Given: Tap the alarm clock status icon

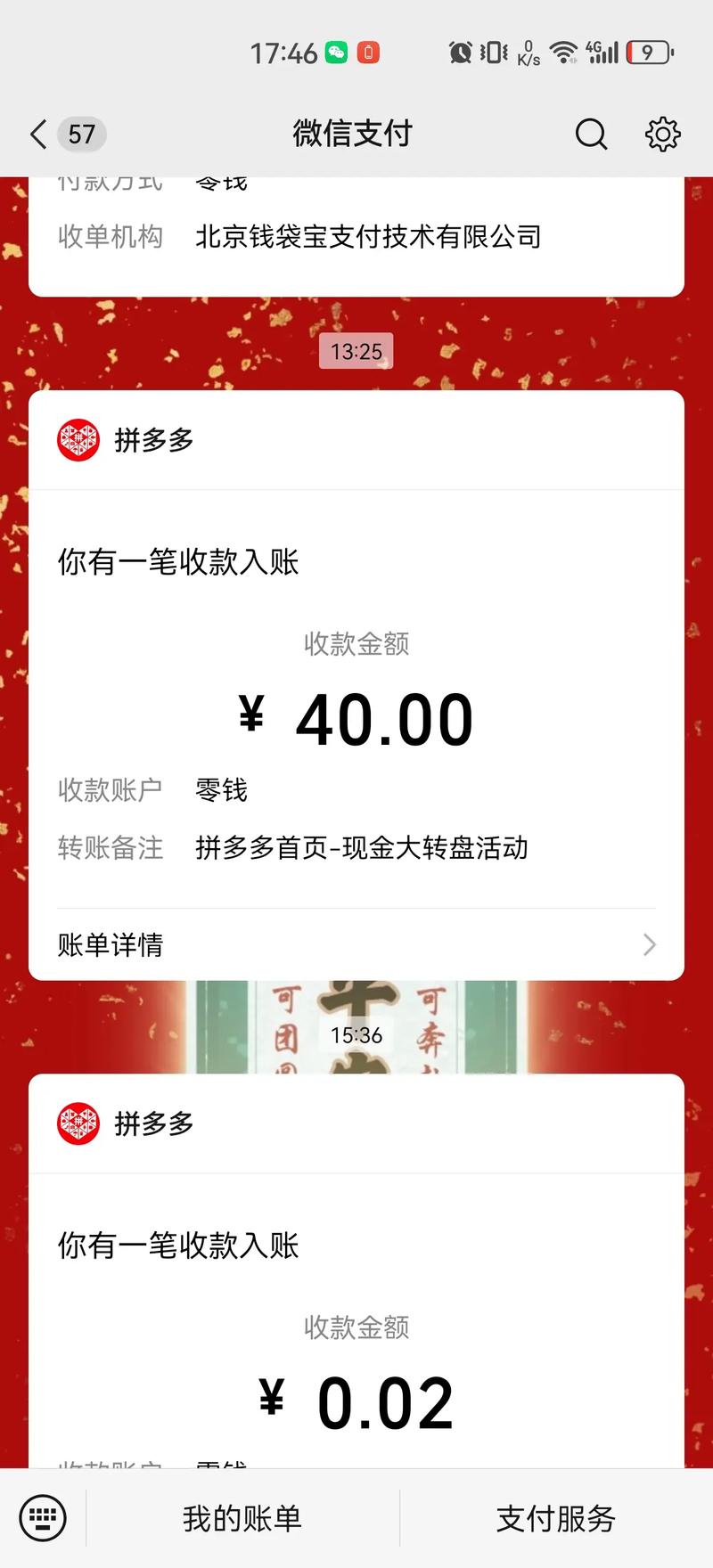Looking at the screenshot, I should [462, 53].
